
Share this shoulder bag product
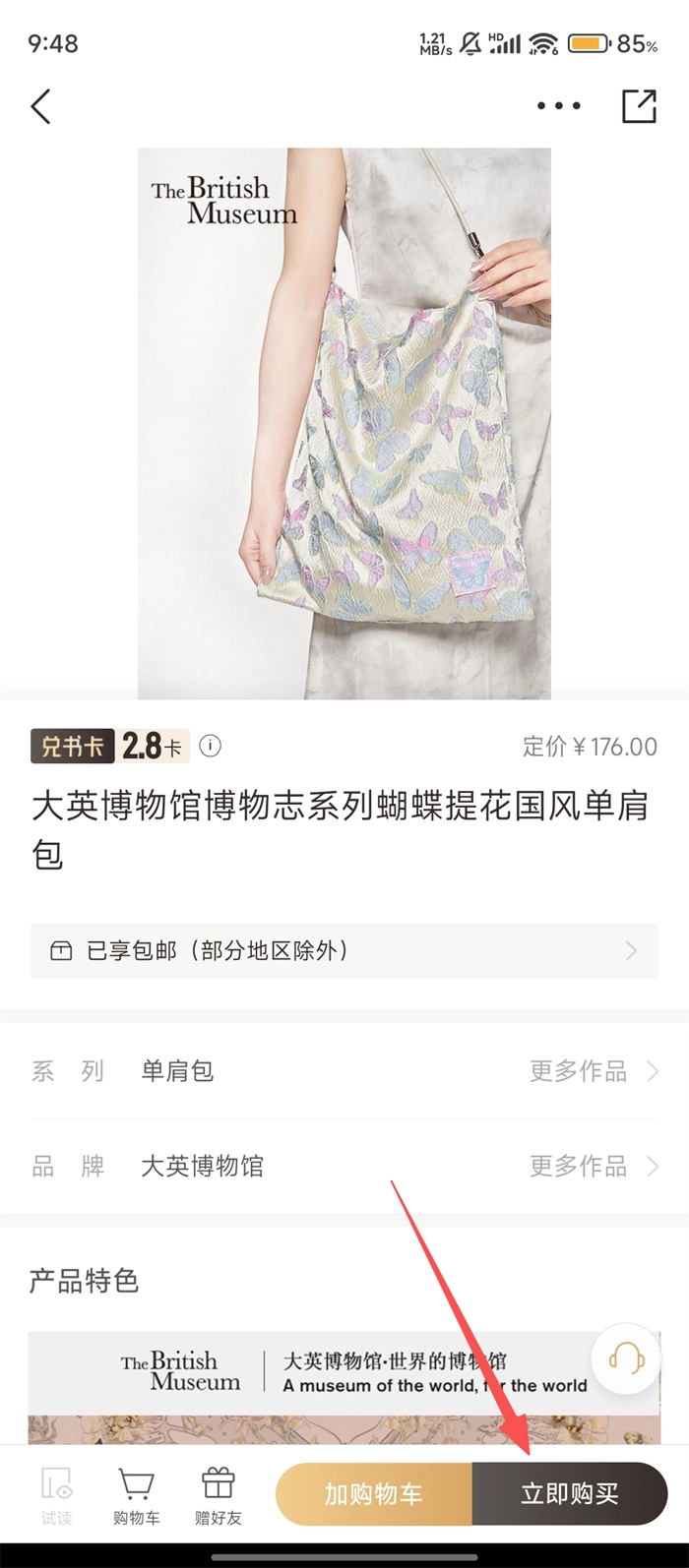[x=639, y=106]
